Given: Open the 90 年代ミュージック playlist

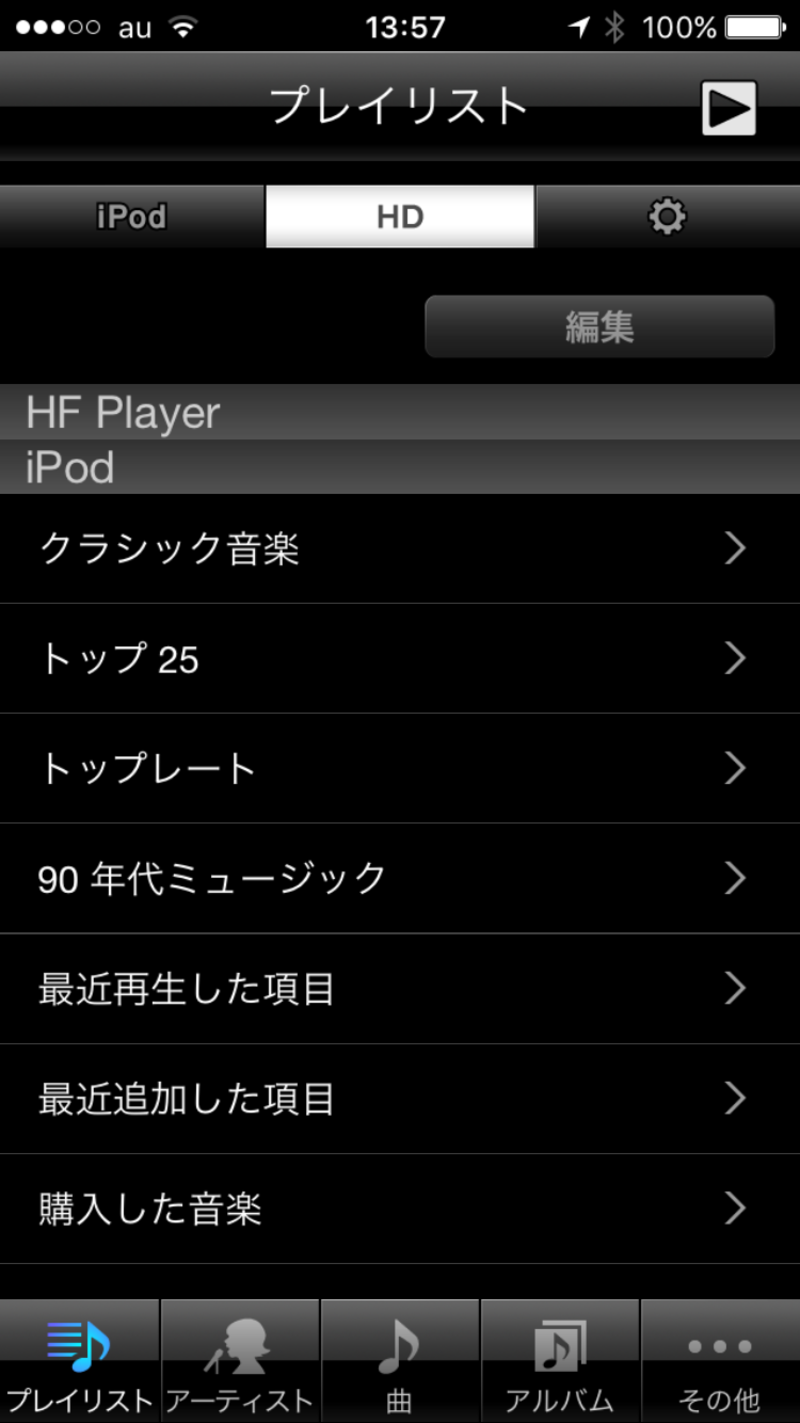Looking at the screenshot, I should 400,879.
